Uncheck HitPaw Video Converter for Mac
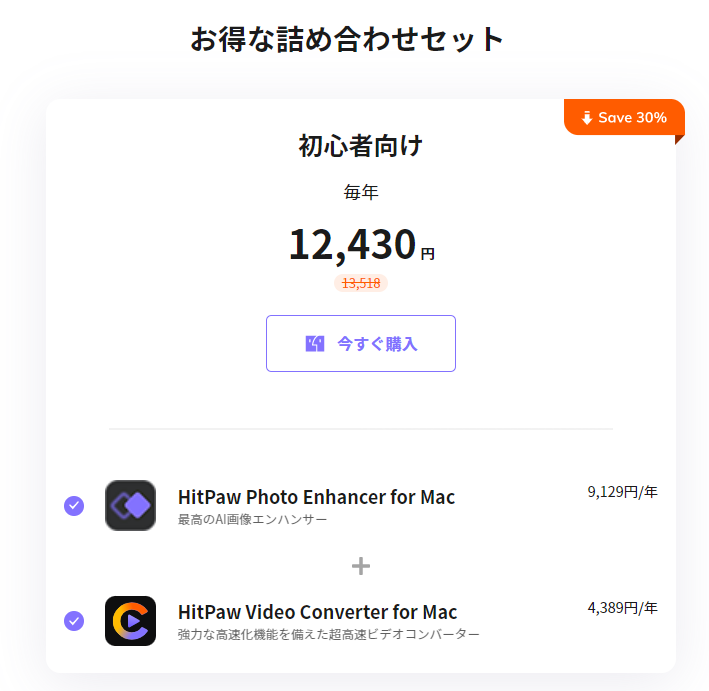 74,620
